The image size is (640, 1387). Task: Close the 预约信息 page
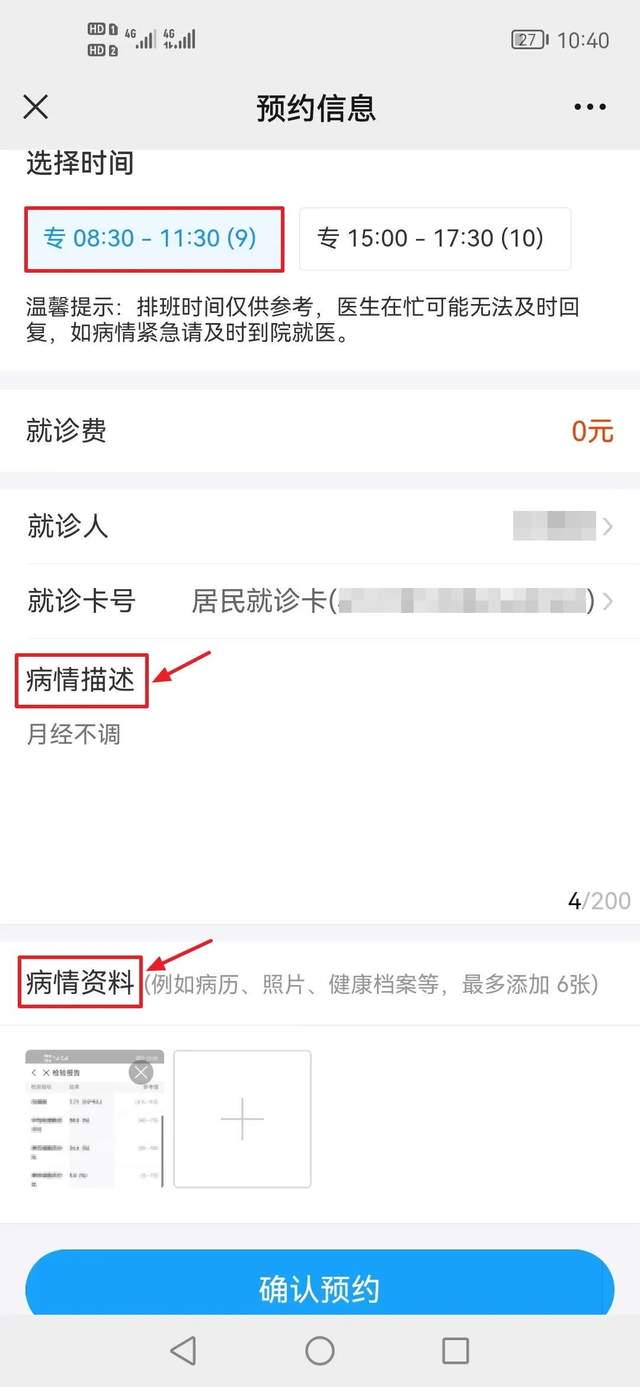[x=36, y=107]
